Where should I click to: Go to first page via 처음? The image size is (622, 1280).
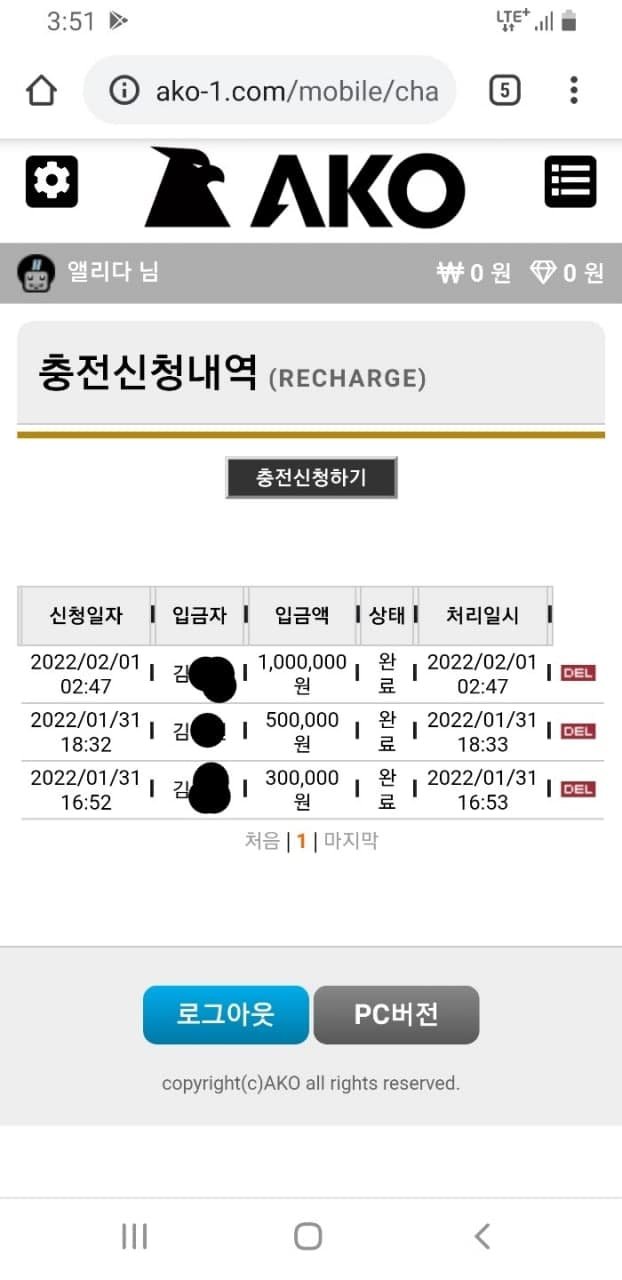pyautogui.click(x=262, y=841)
